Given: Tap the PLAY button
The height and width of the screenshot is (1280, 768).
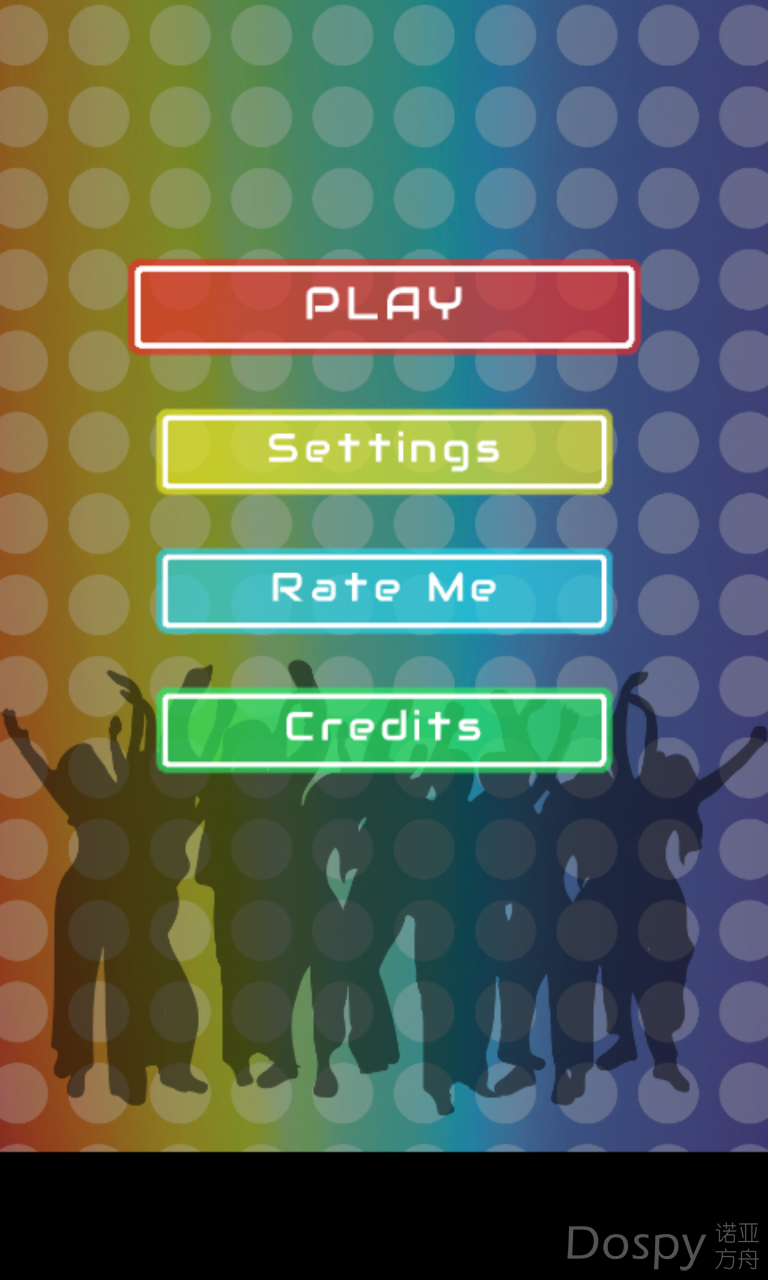Looking at the screenshot, I should [x=384, y=306].
